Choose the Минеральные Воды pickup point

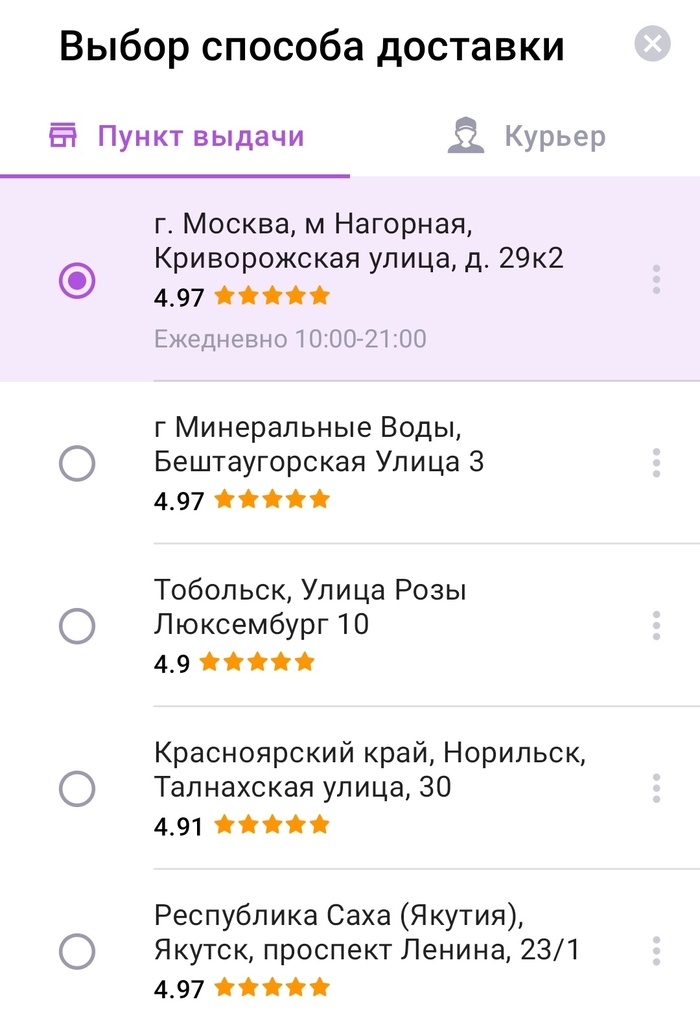77,463
